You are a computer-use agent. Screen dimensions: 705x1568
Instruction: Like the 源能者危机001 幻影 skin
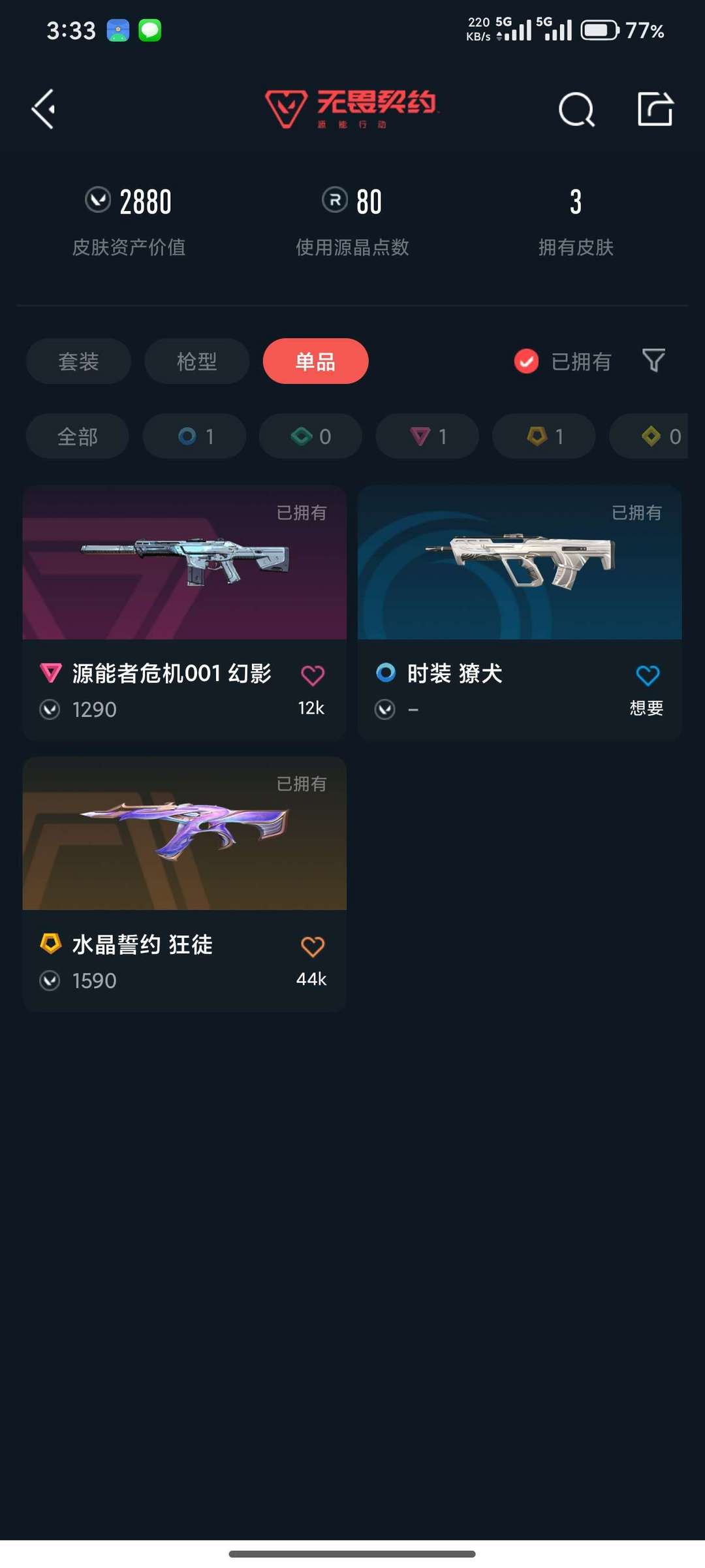[x=312, y=675]
